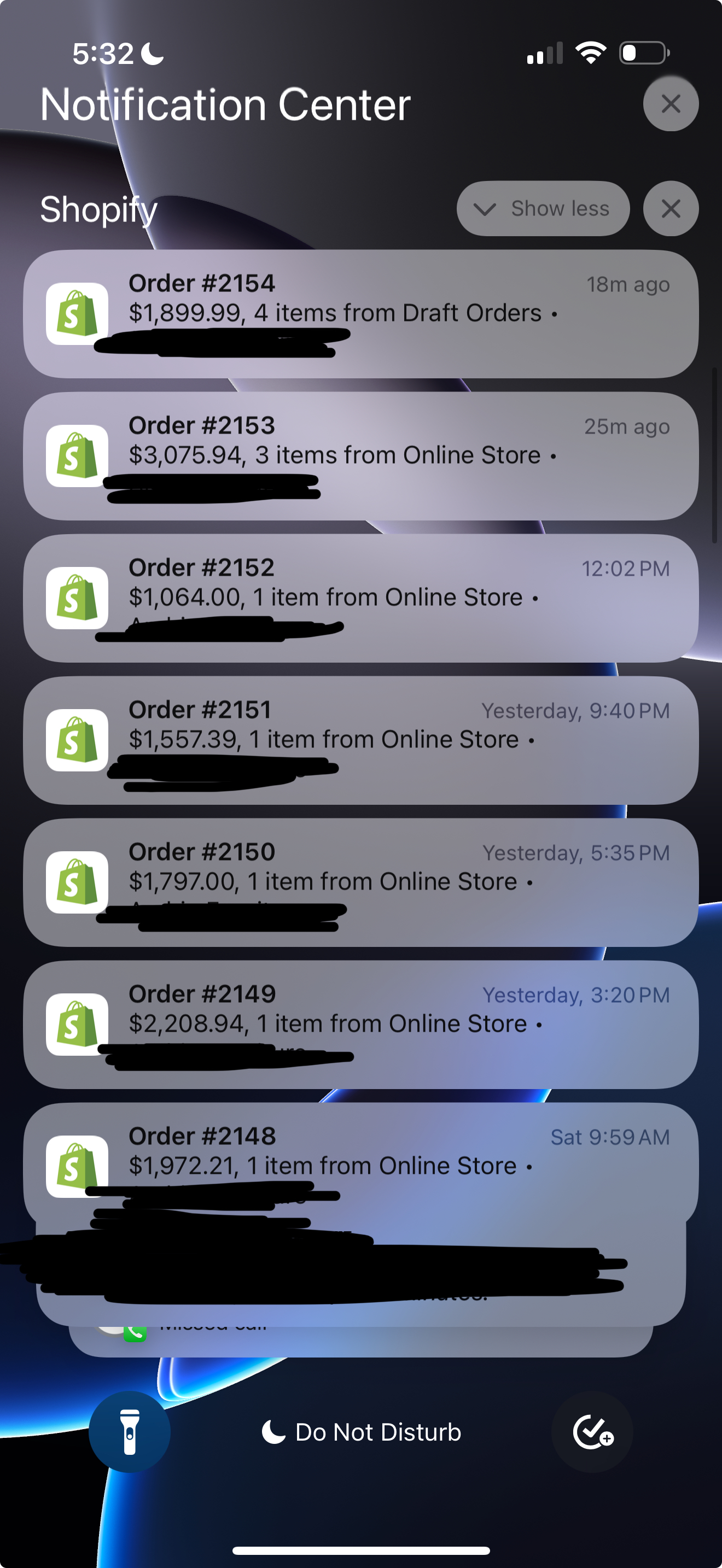The image size is (722, 1568).
Task: Clear all notifications in Notification Center
Action: 670,104
